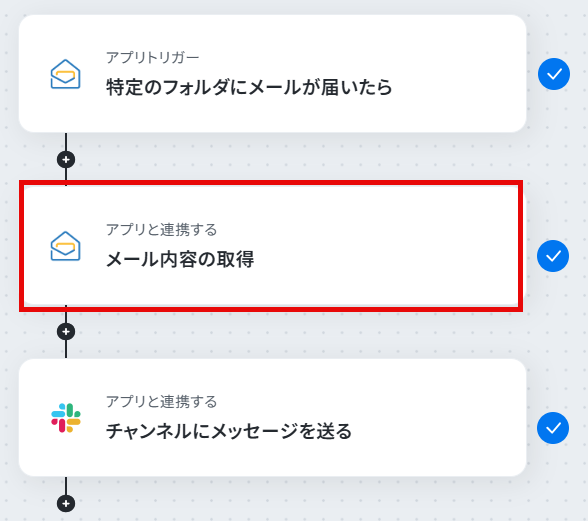Add a step after チャンネルにメッセージを送る
Image resolution: width=588 pixels, height=521 pixels.
66,503
